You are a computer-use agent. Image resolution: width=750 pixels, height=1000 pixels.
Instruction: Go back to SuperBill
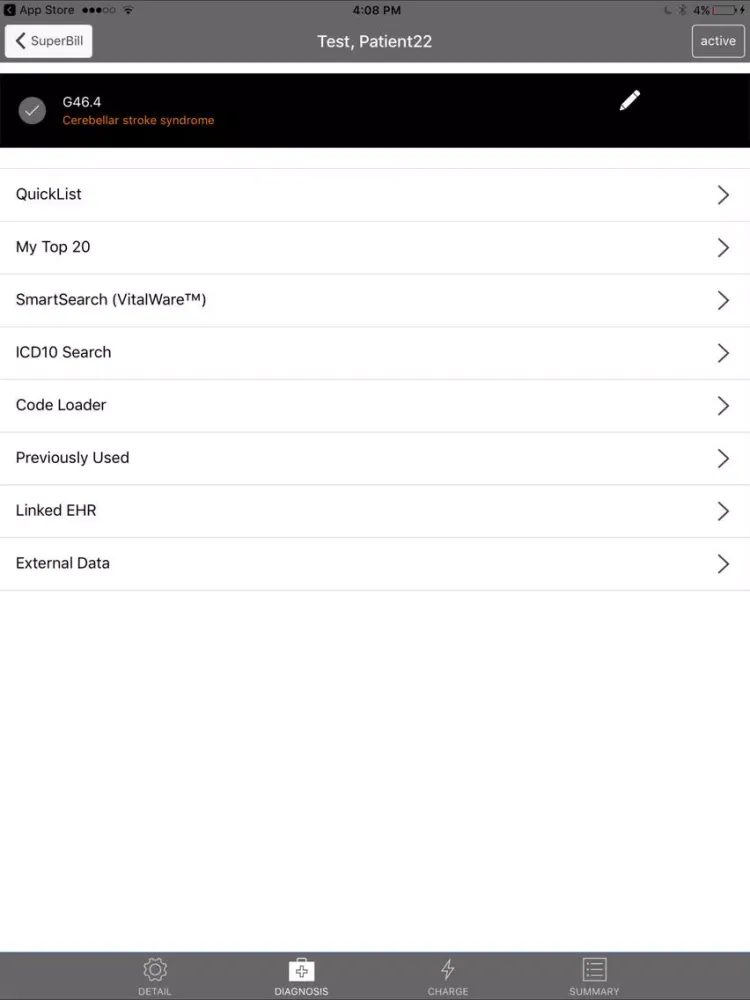tap(48, 41)
